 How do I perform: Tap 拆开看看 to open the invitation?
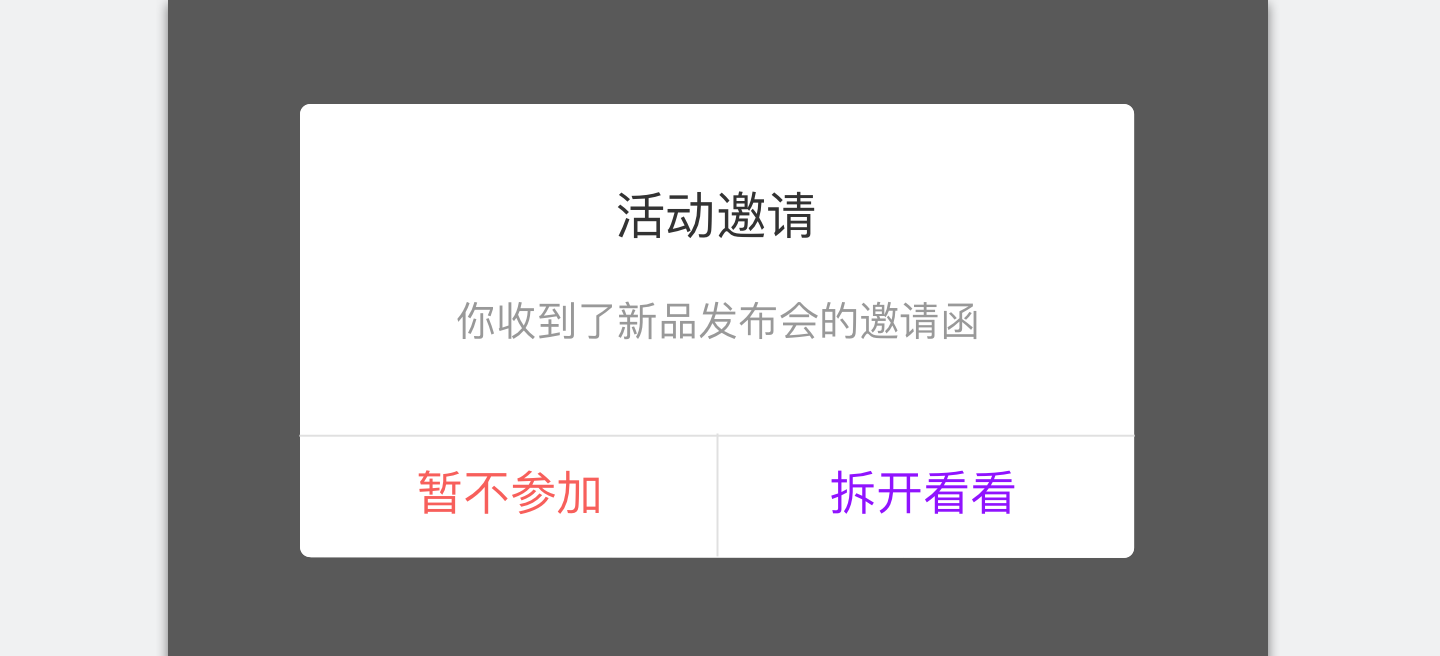click(925, 495)
